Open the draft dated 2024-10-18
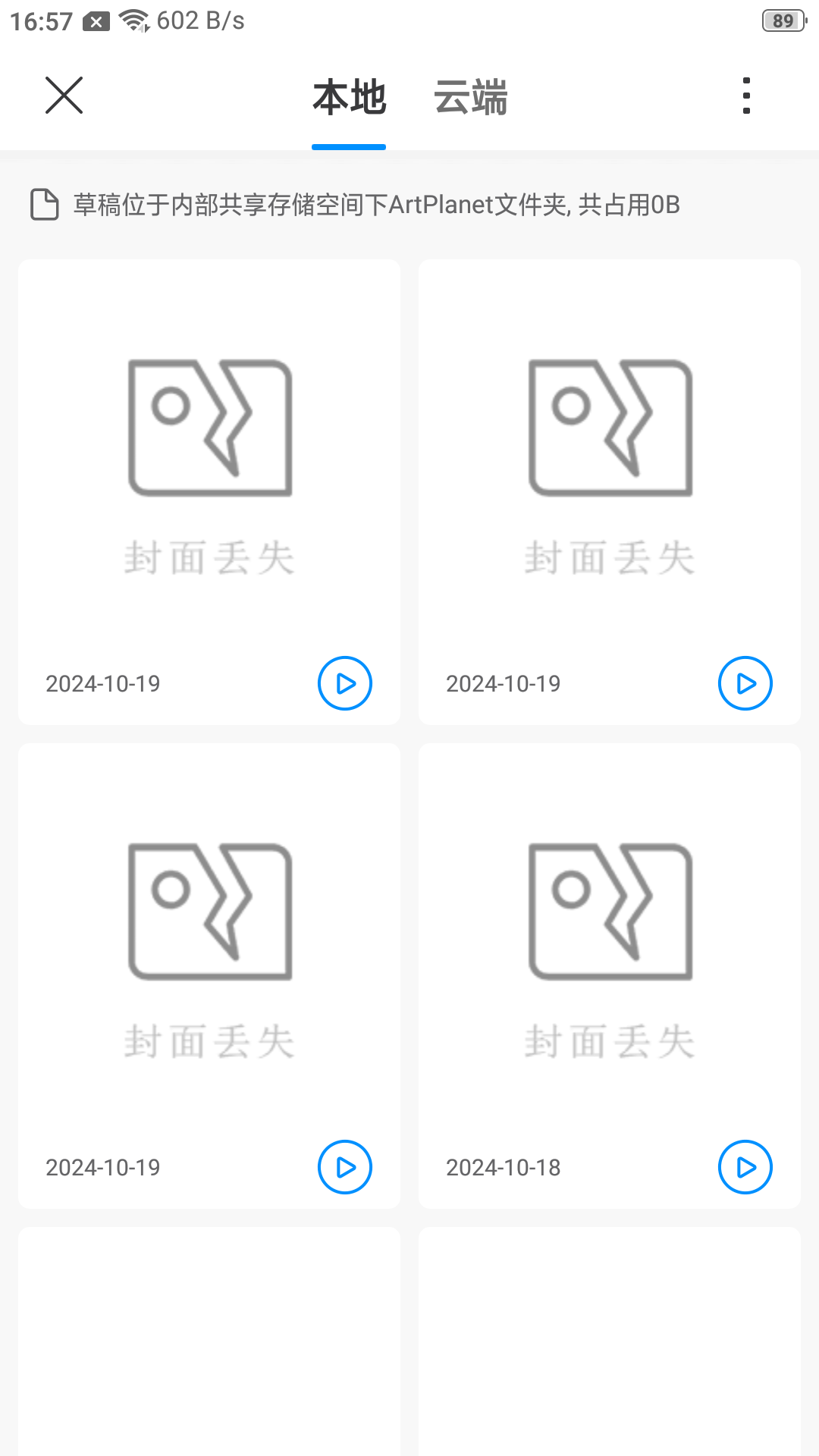The width and height of the screenshot is (819, 1456). [x=609, y=948]
